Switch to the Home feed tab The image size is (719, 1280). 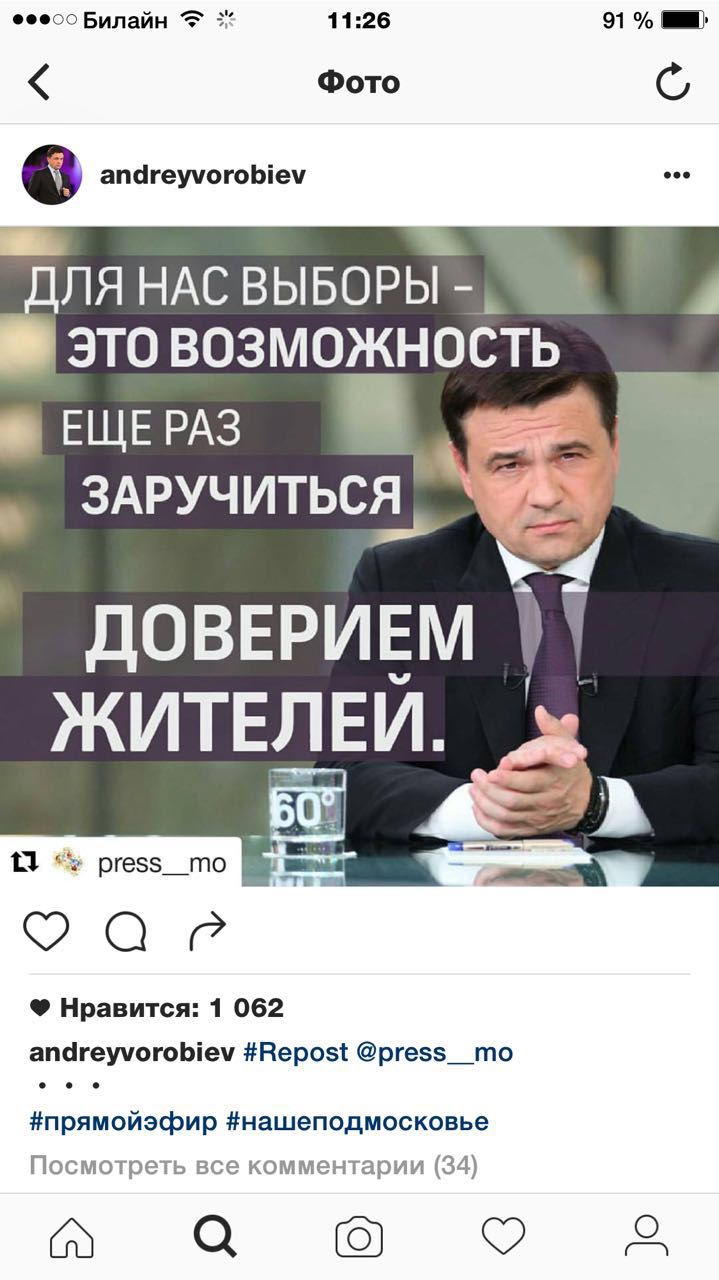point(71,1237)
